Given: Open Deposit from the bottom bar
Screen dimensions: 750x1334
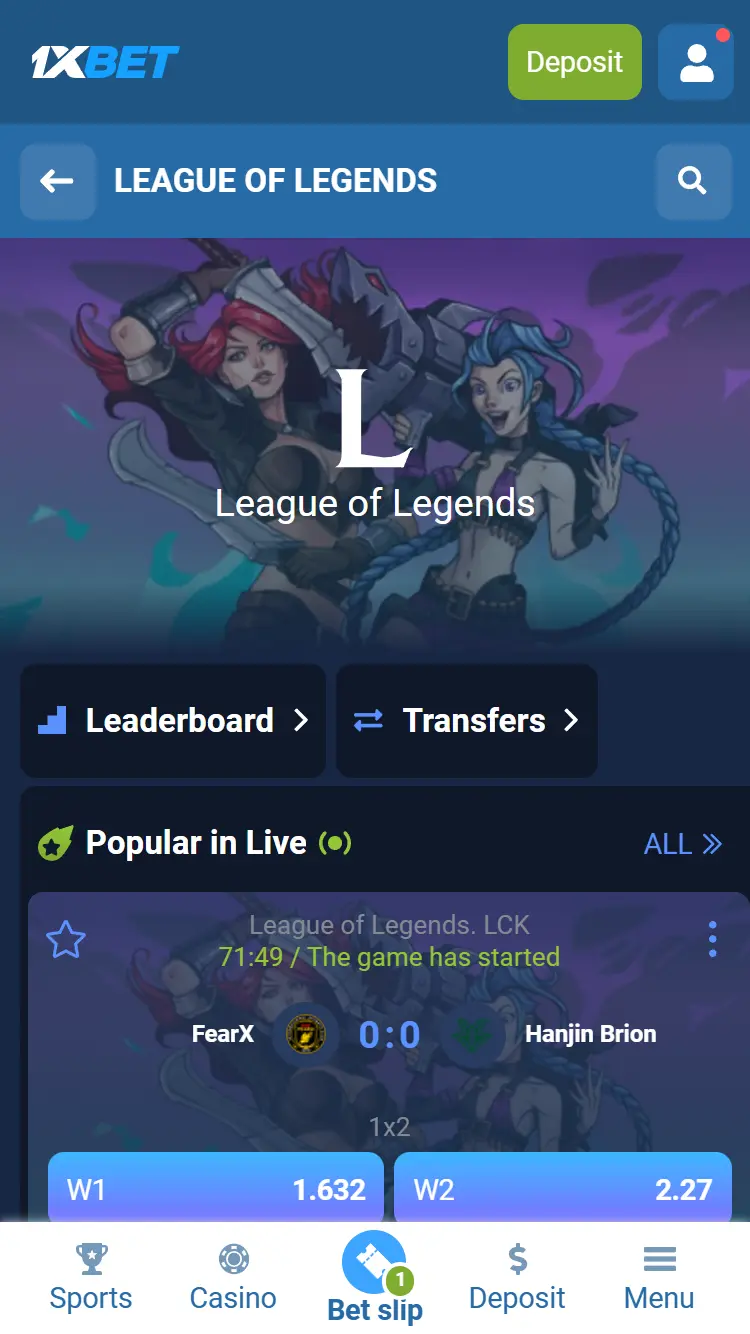Looking at the screenshot, I should click(517, 1277).
